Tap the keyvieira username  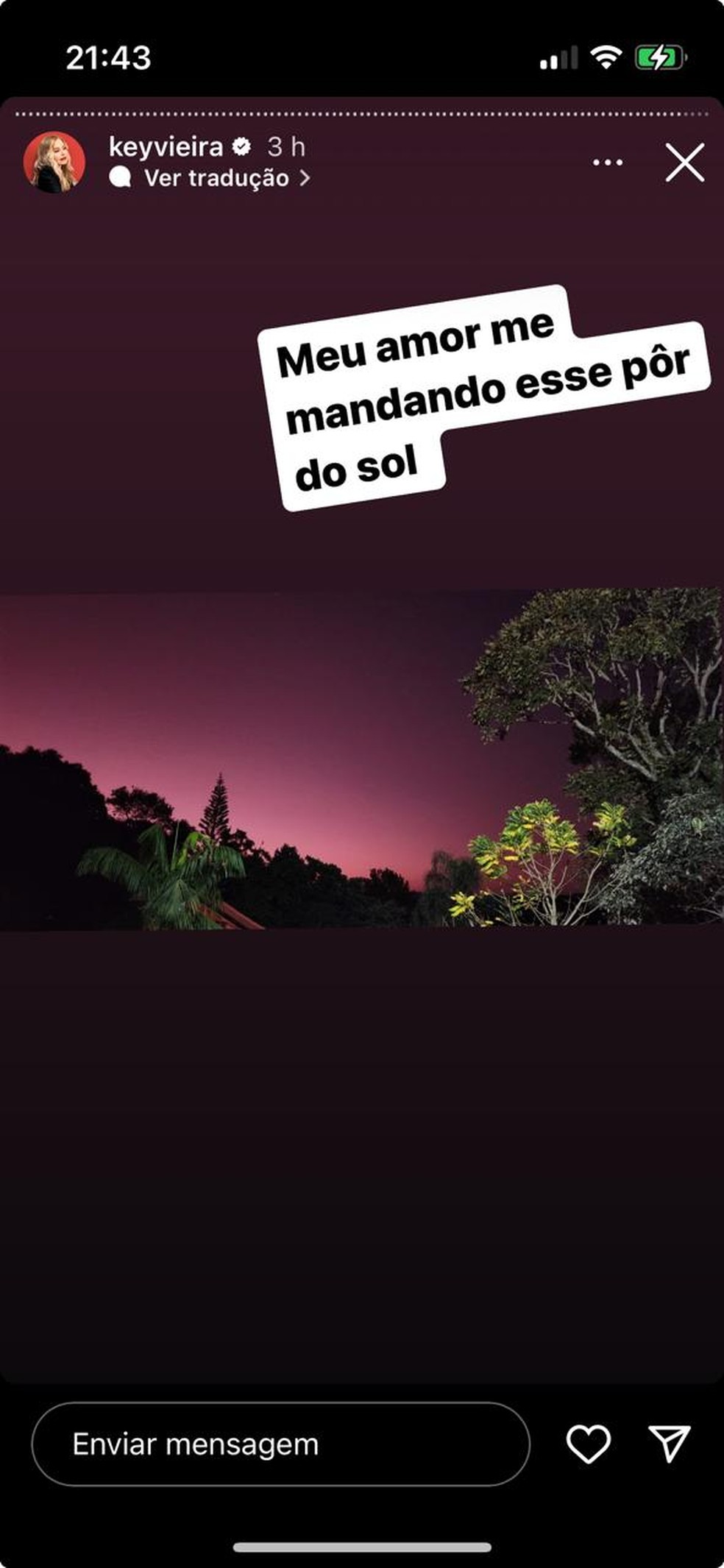(x=166, y=147)
